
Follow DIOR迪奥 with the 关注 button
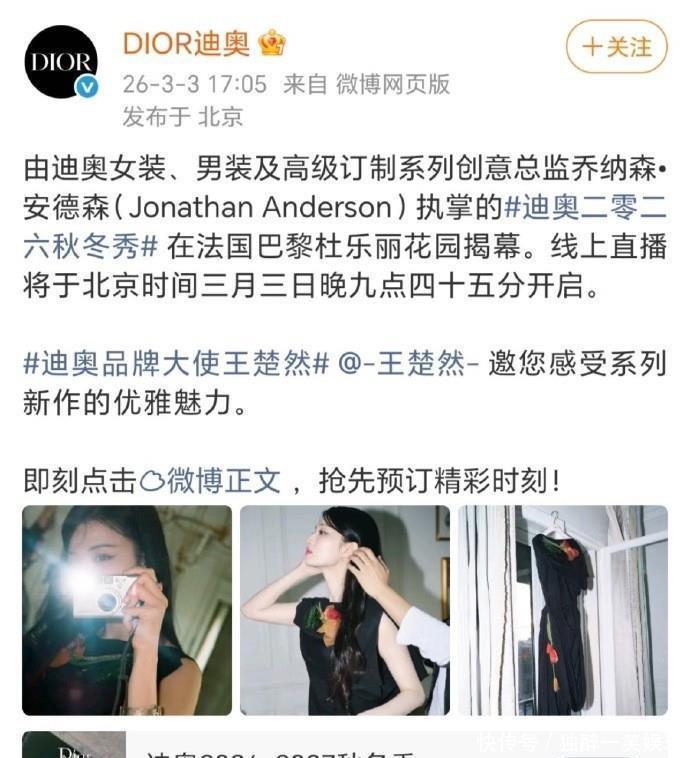(616, 46)
